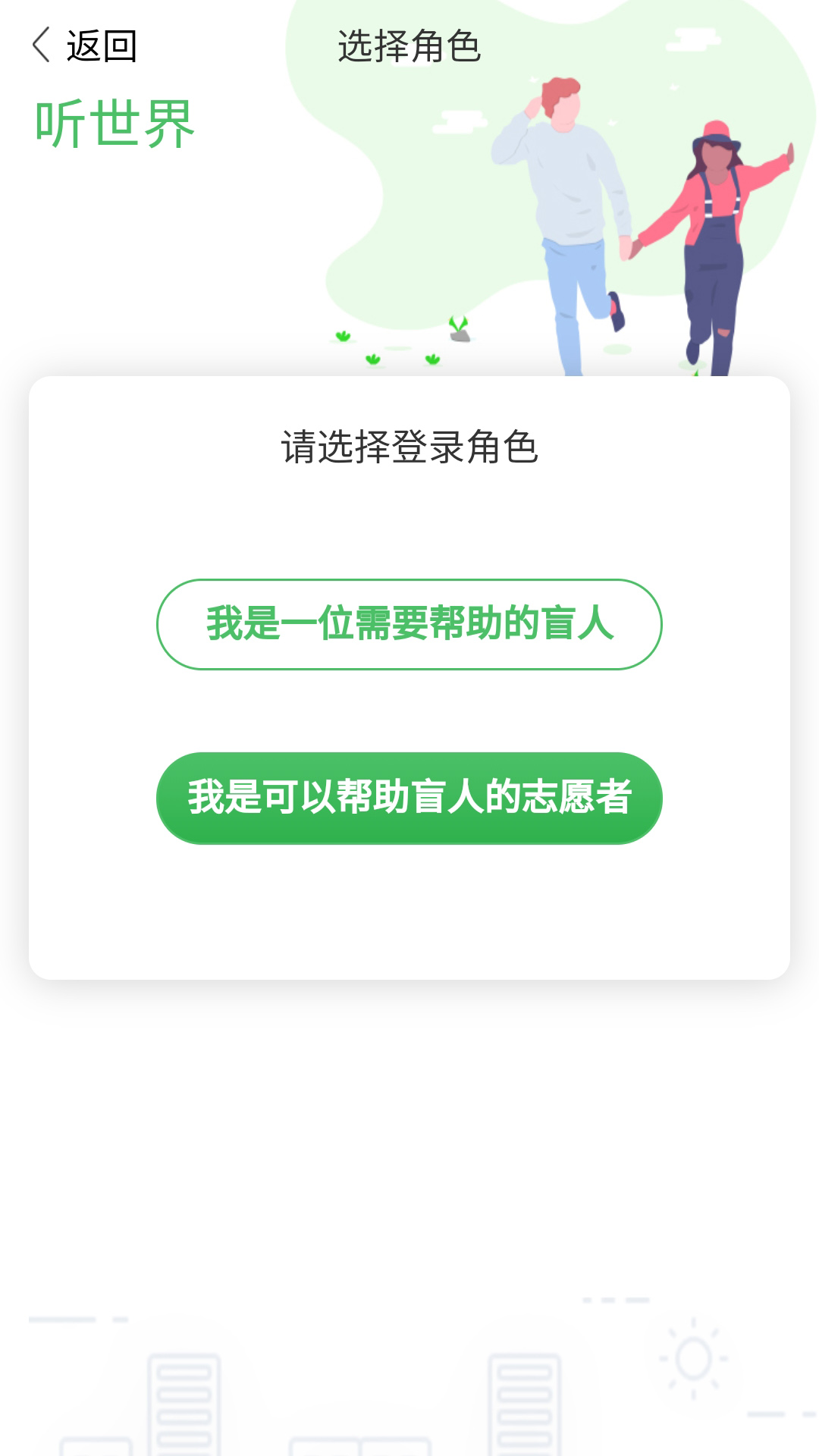Choose 我是可以帮助盲人的志愿者 role
The height and width of the screenshot is (1456, 819).
[x=409, y=798]
